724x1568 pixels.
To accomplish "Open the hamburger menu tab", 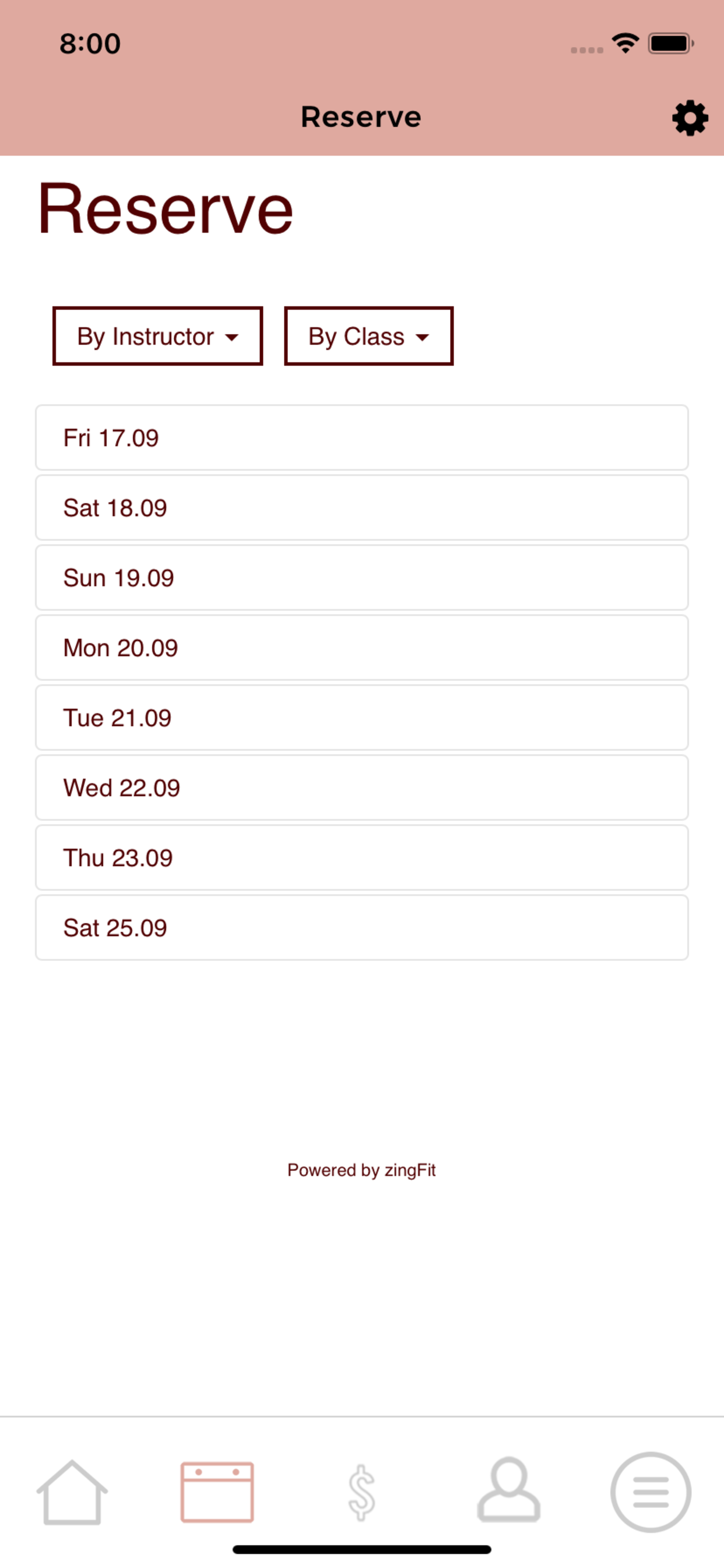I will (x=651, y=1492).
